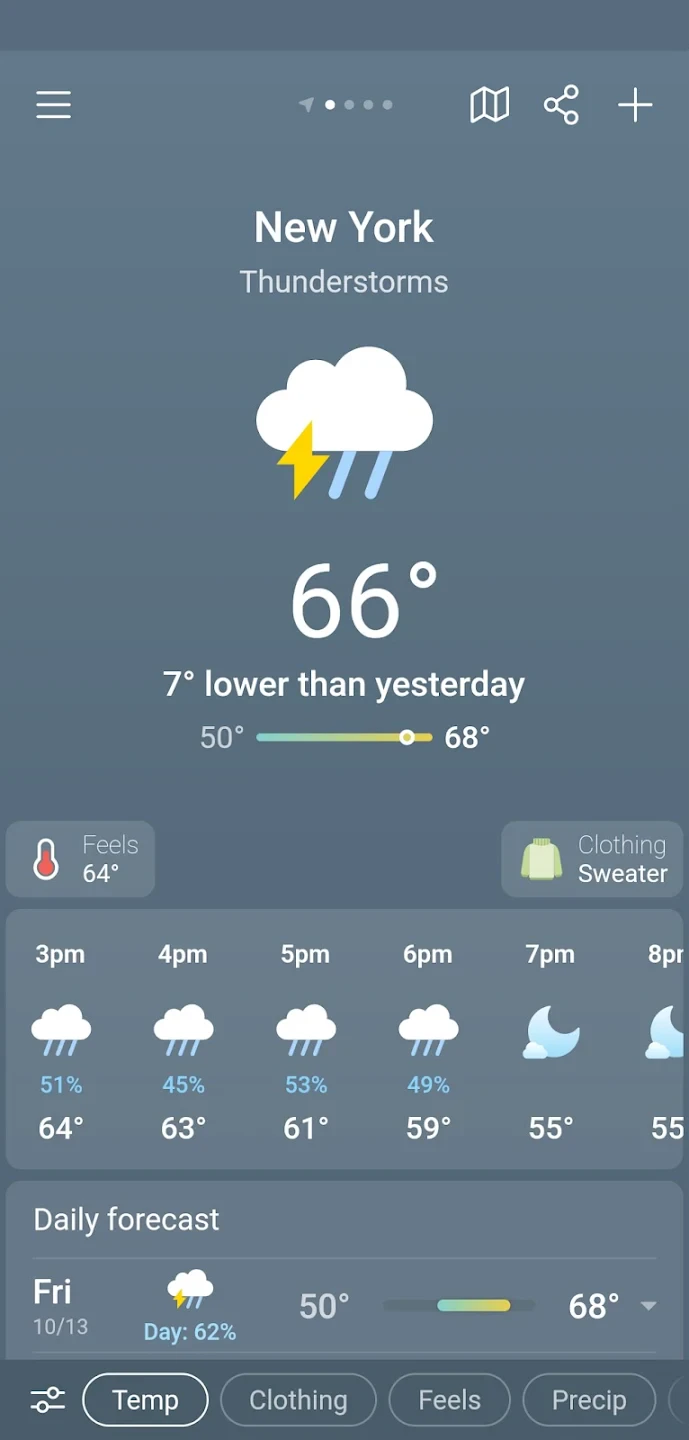
Task: Tap the location page indicator dots
Action: pos(347,105)
